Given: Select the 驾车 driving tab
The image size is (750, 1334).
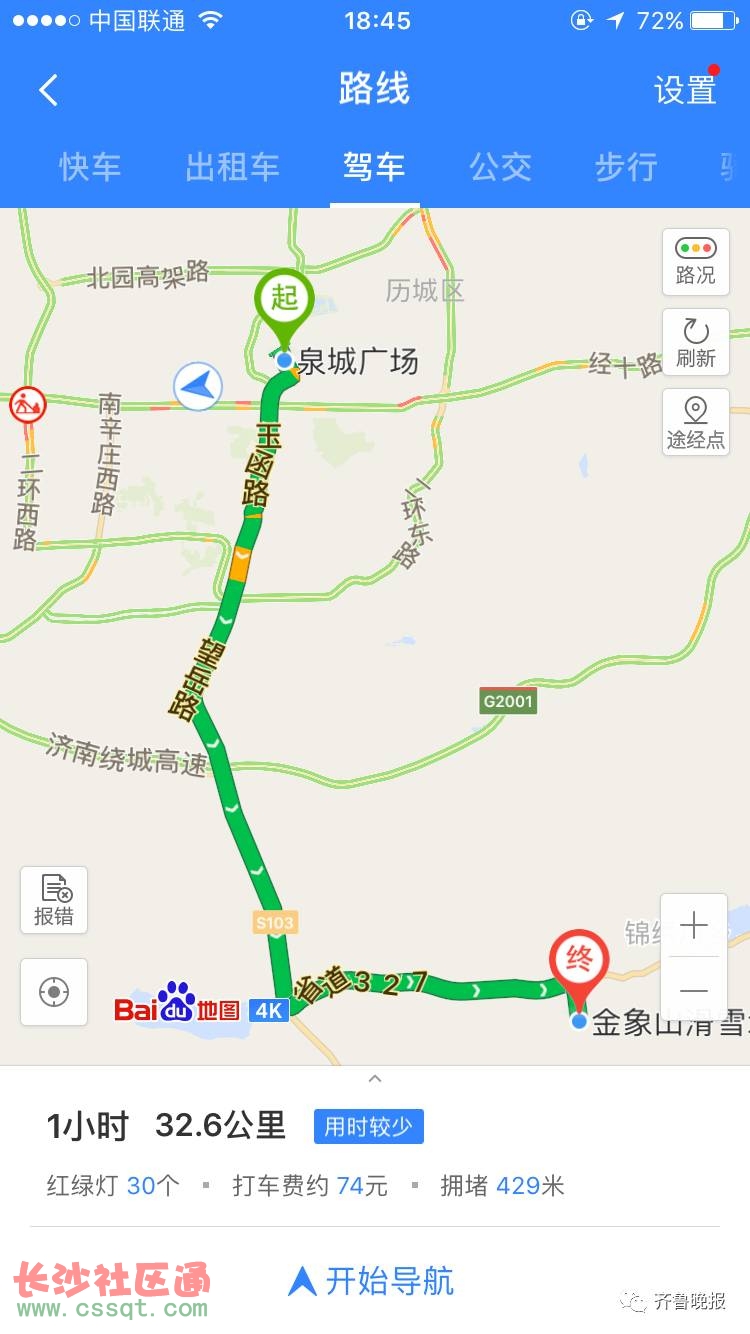Looking at the screenshot, I should pos(374,167).
